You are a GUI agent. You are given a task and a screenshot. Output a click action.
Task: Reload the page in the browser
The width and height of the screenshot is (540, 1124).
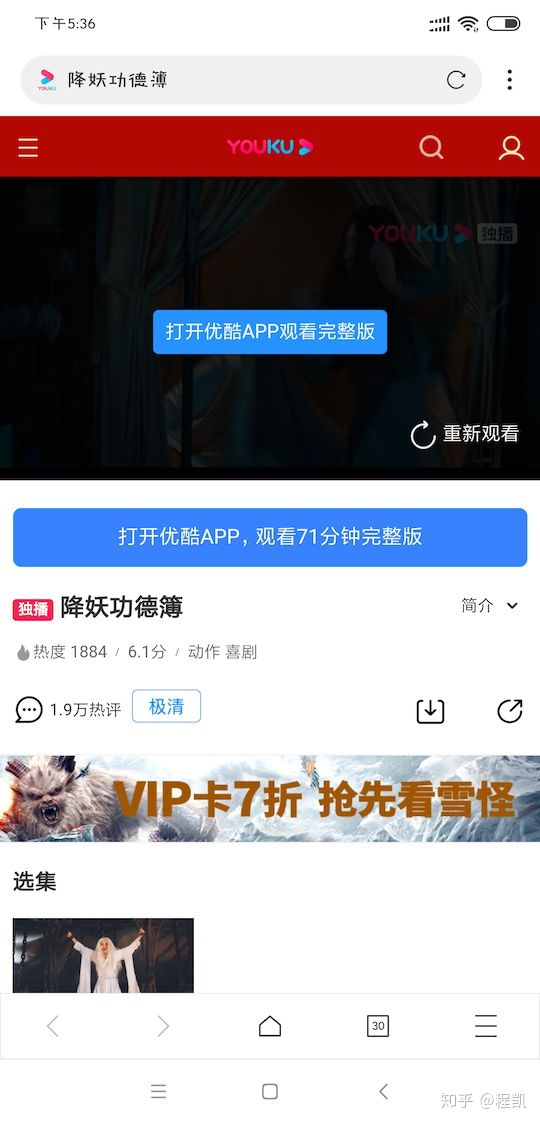click(x=456, y=80)
